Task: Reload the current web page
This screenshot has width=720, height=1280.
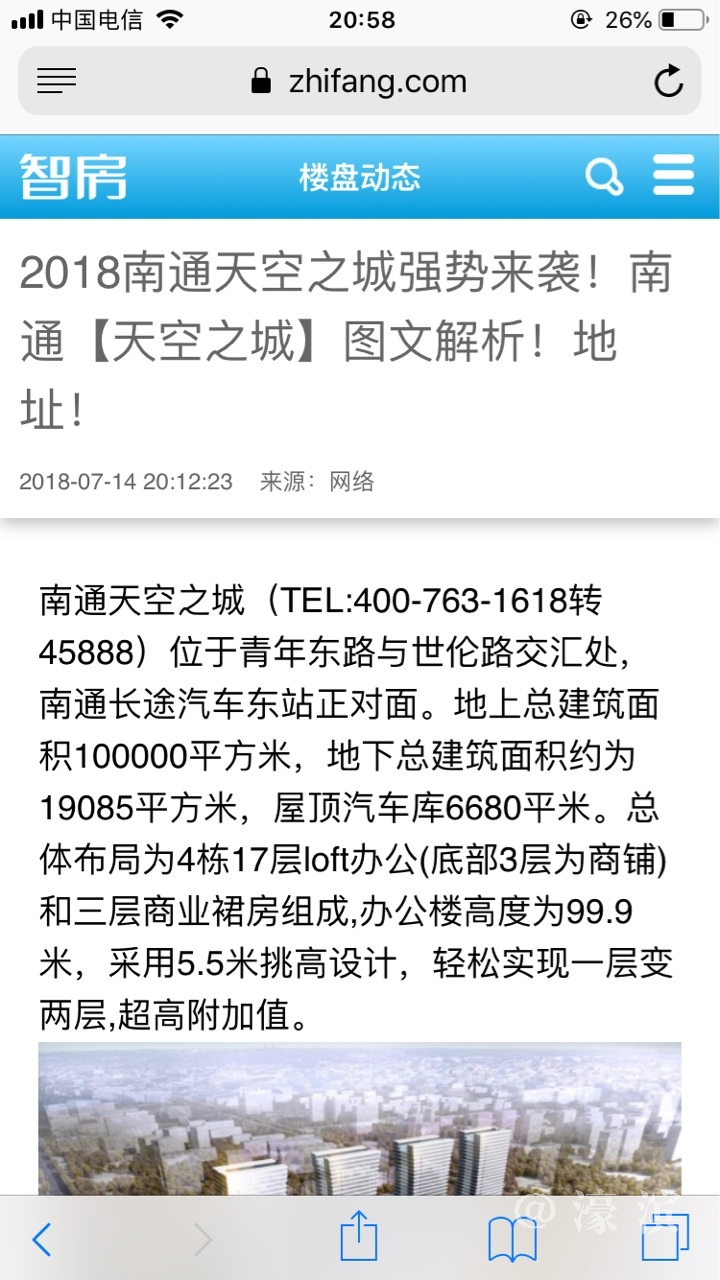Action: [668, 81]
